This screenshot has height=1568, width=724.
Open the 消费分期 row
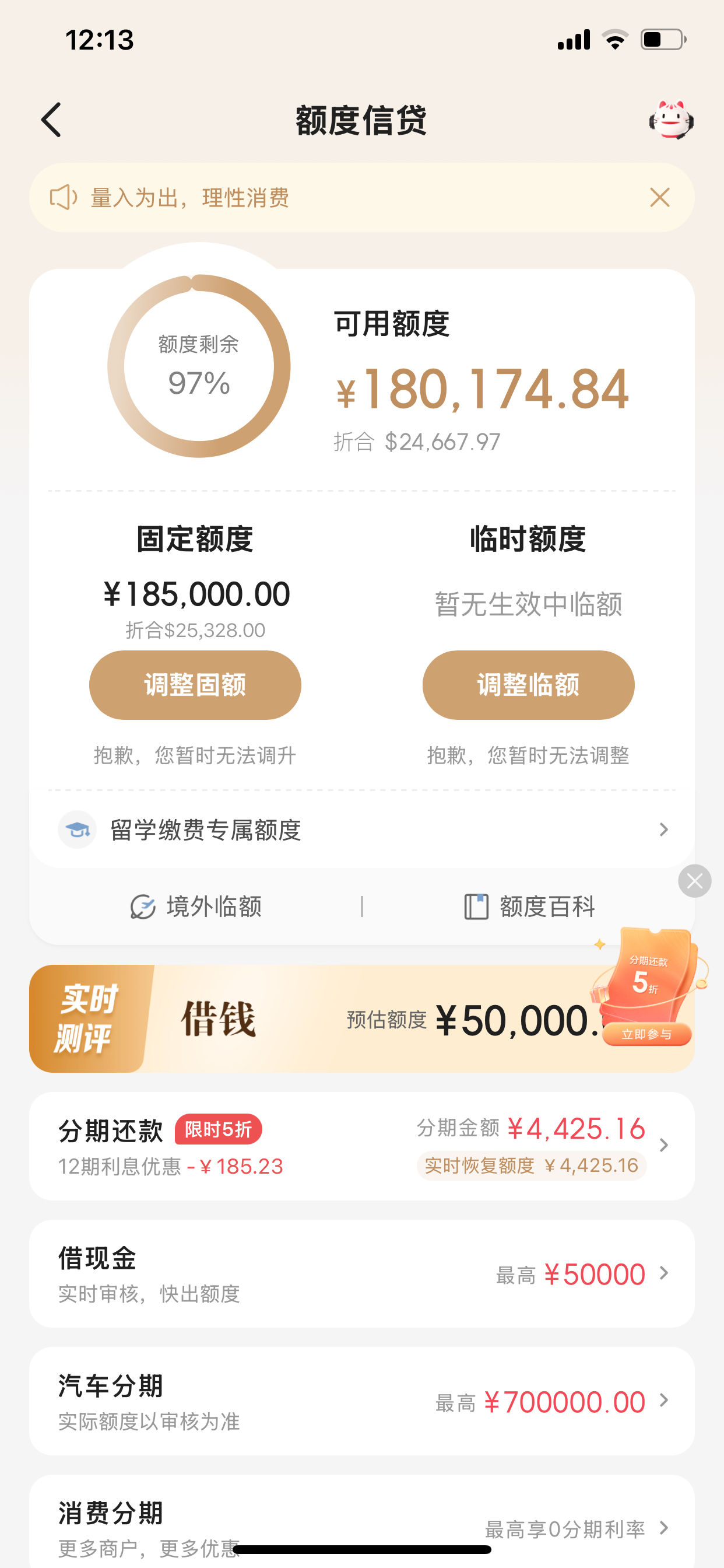[x=362, y=1521]
